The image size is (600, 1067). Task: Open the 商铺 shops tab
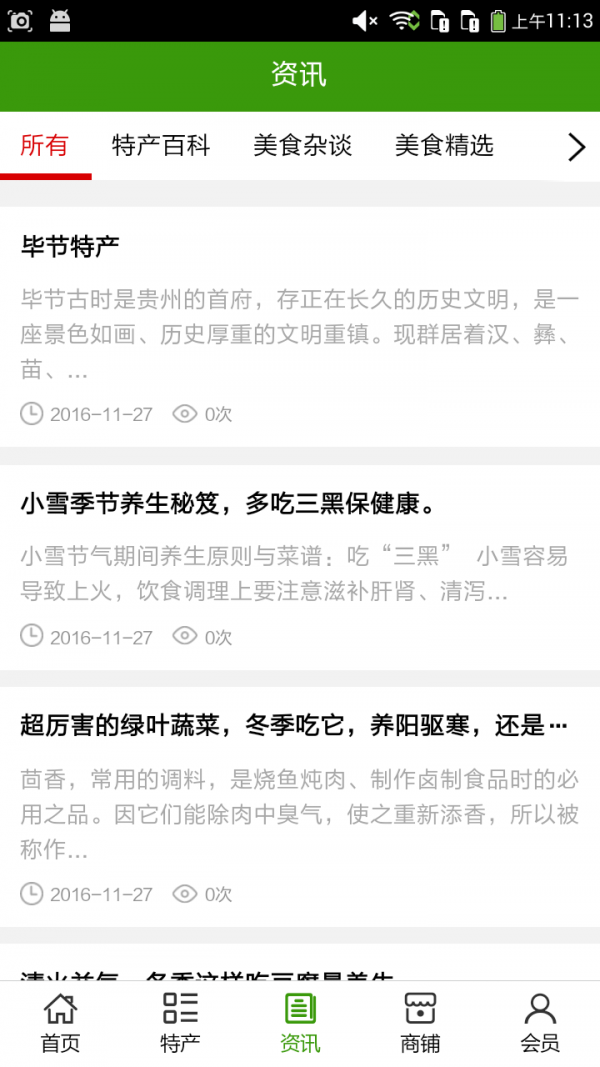coord(420,1023)
